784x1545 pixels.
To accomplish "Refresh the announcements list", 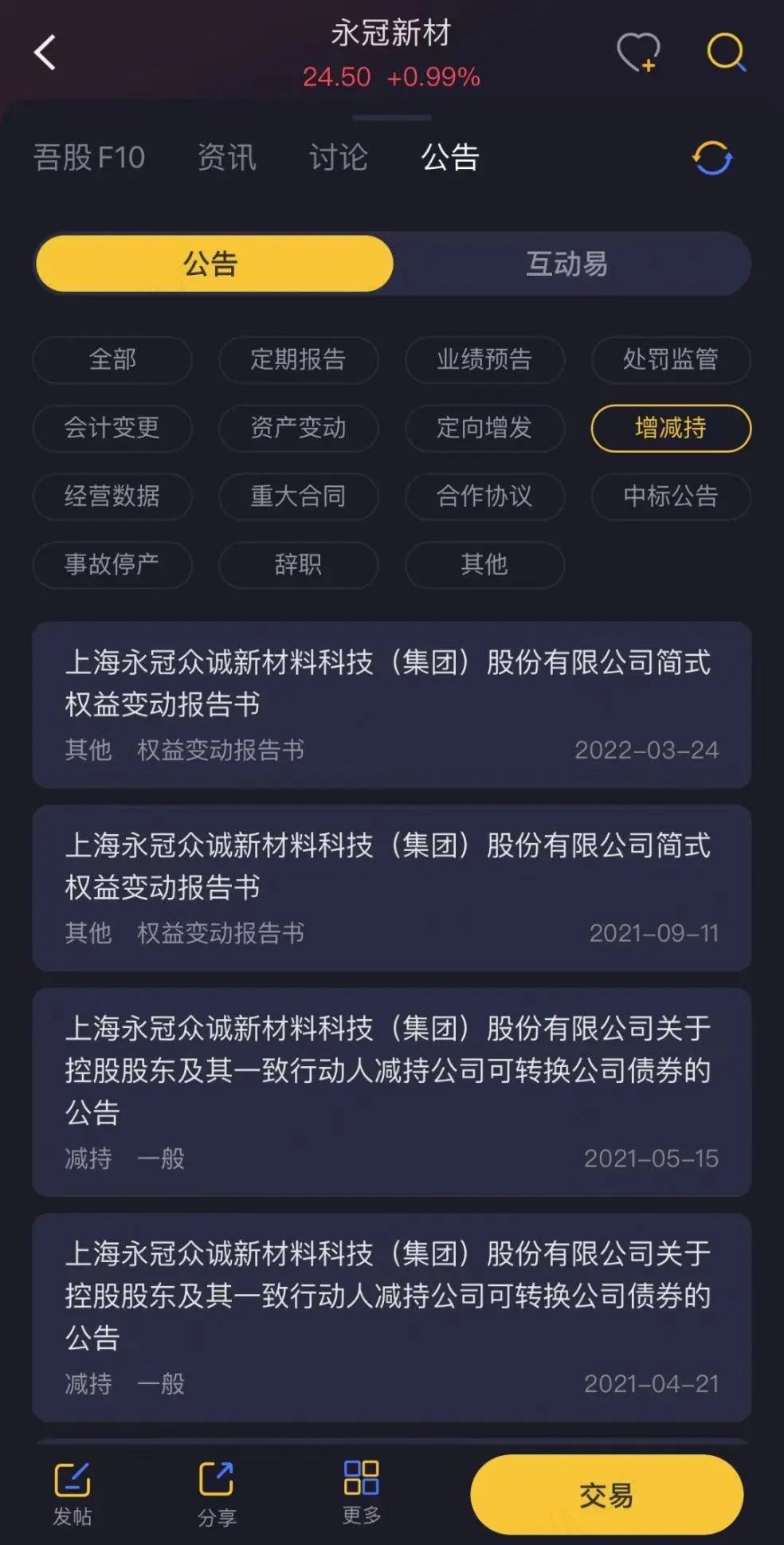I will click(711, 158).
